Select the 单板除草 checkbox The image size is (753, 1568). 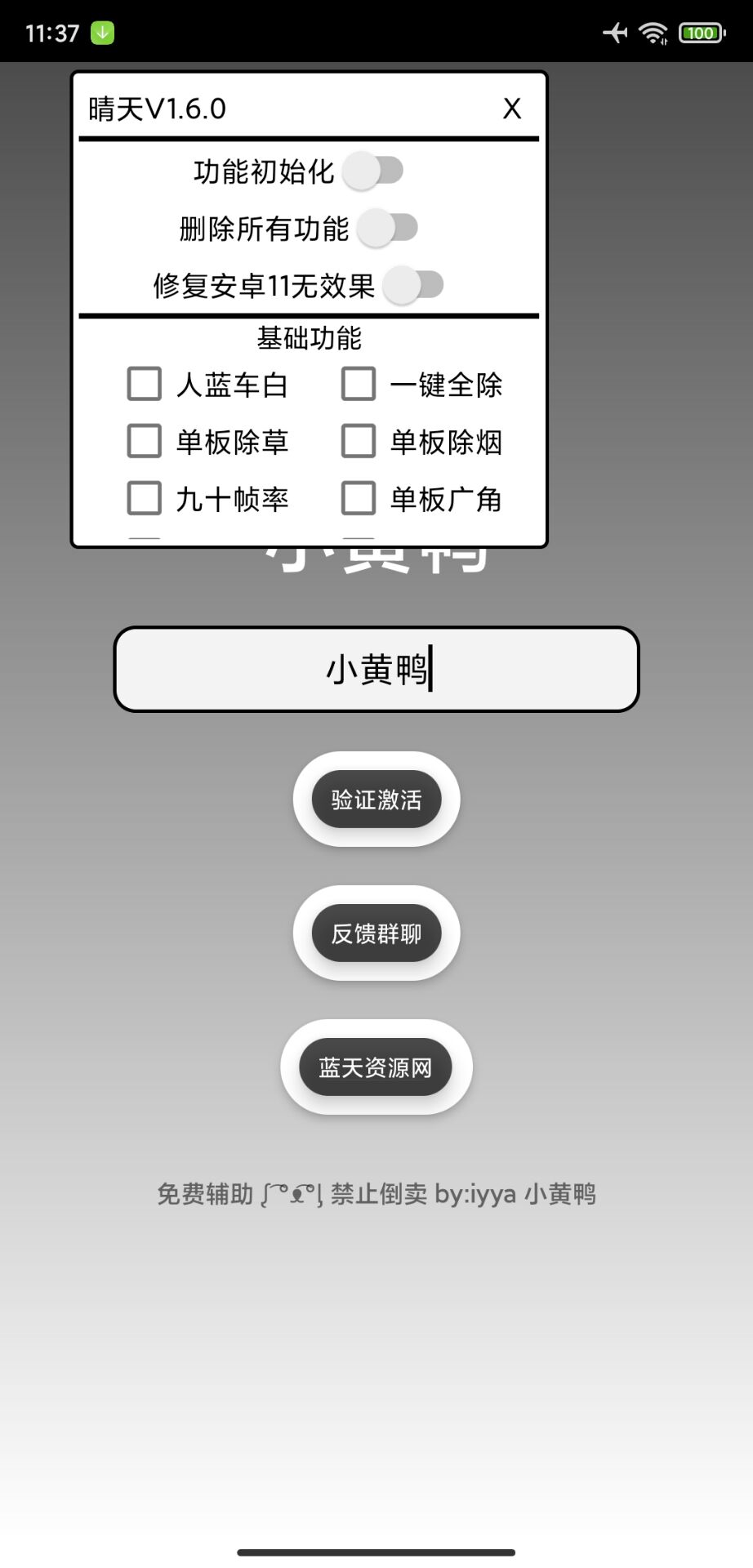click(x=145, y=441)
